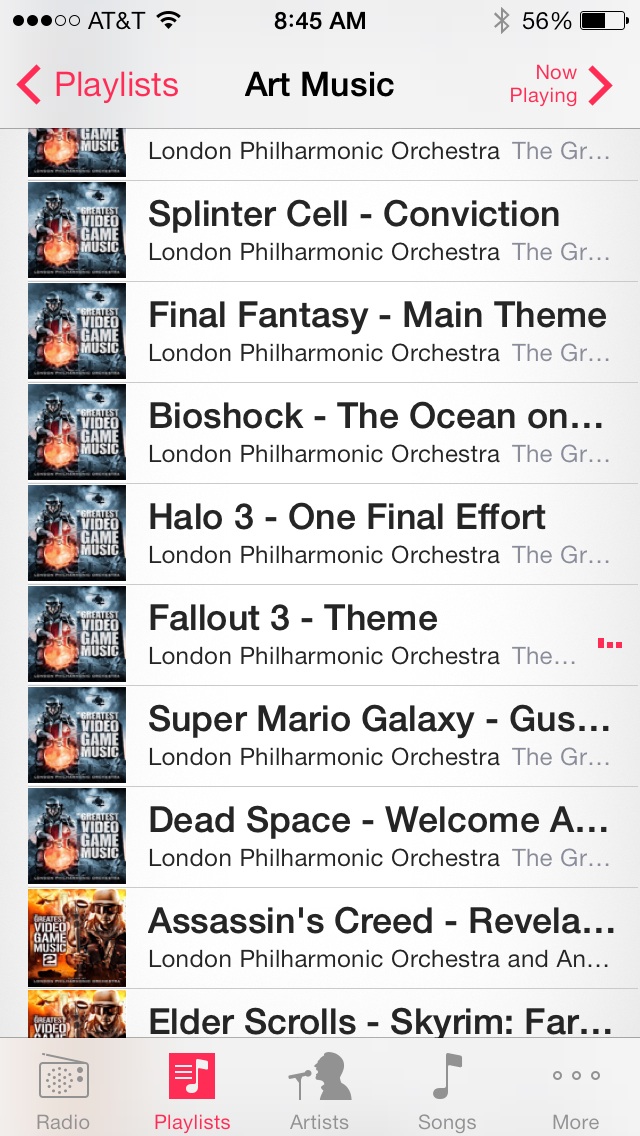The width and height of the screenshot is (640, 1136).
Task: Go back to Playlists
Action: click(x=98, y=85)
